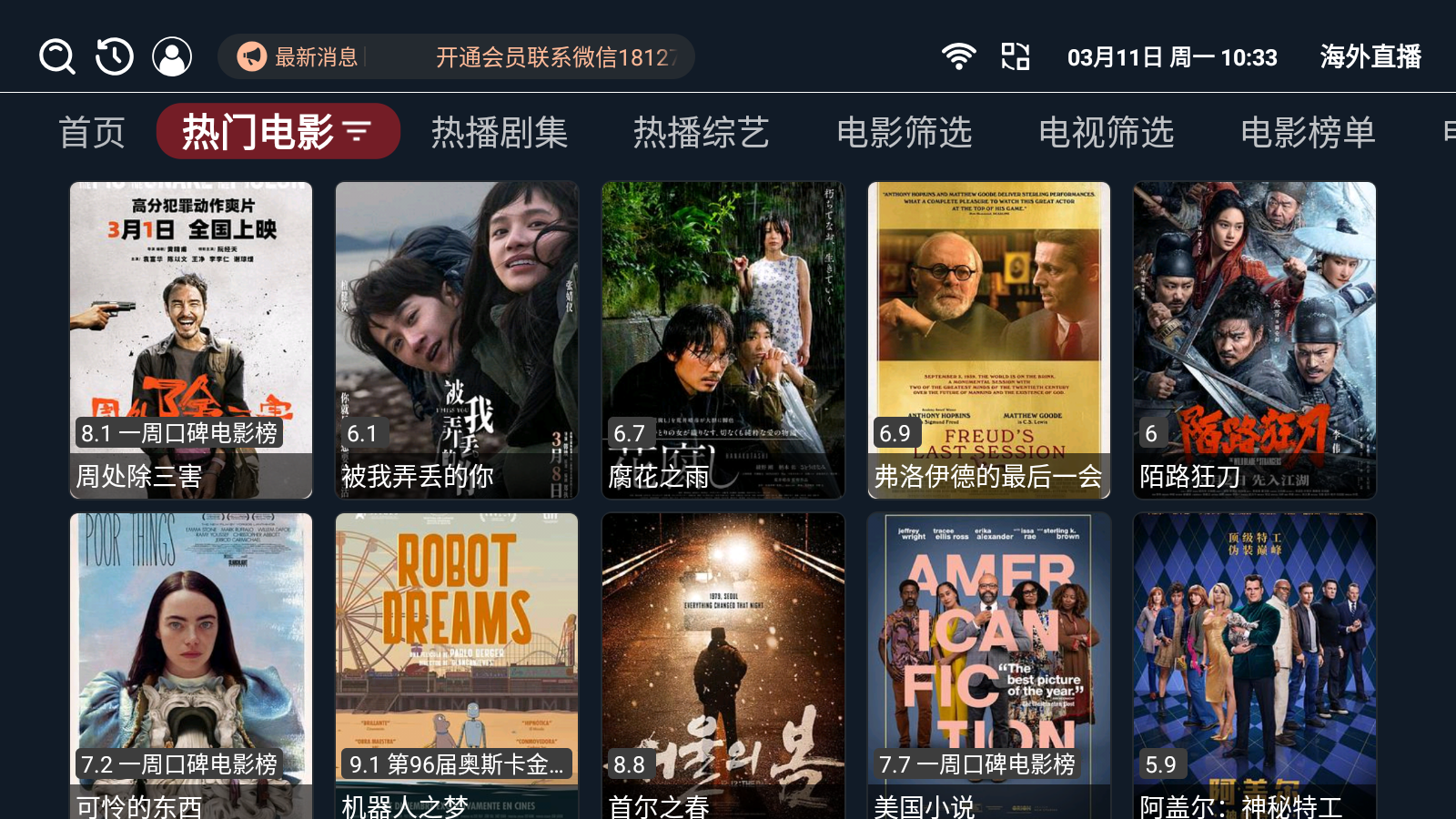This screenshot has width=1456, height=819.
Task: Open the movie 被我弄丢的你
Action: point(457,339)
